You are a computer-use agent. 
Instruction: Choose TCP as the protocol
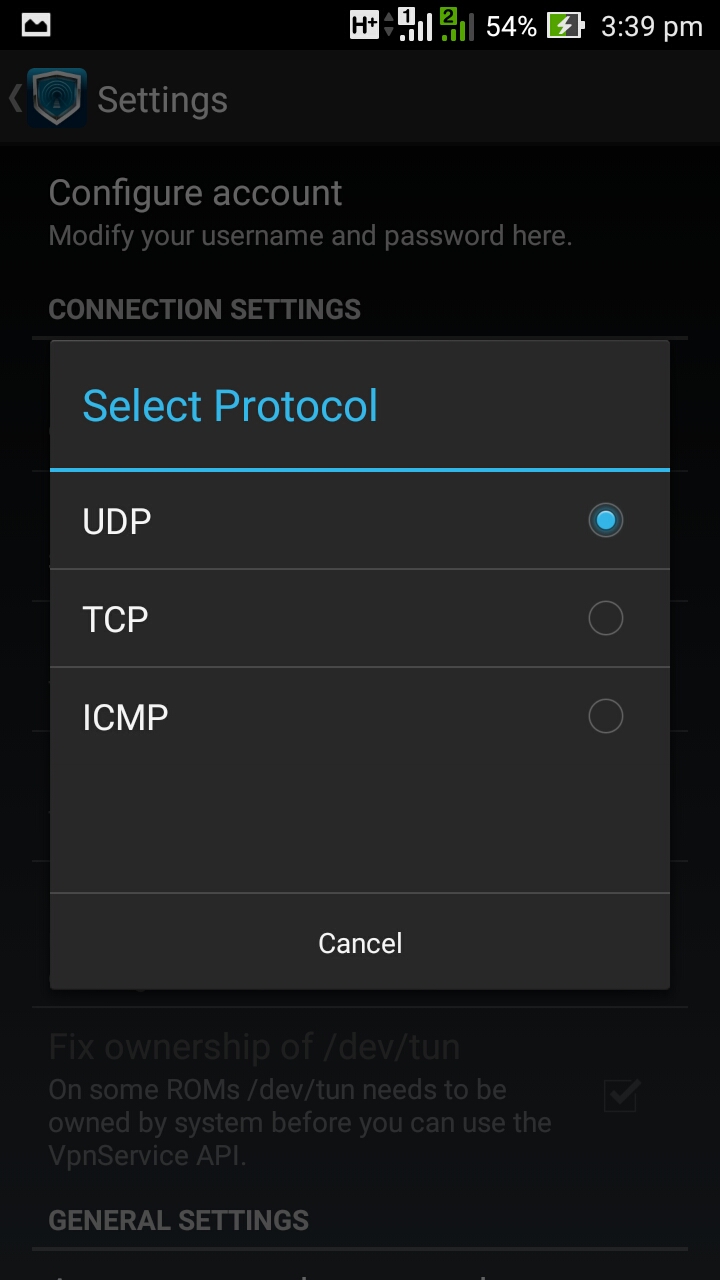[360, 618]
